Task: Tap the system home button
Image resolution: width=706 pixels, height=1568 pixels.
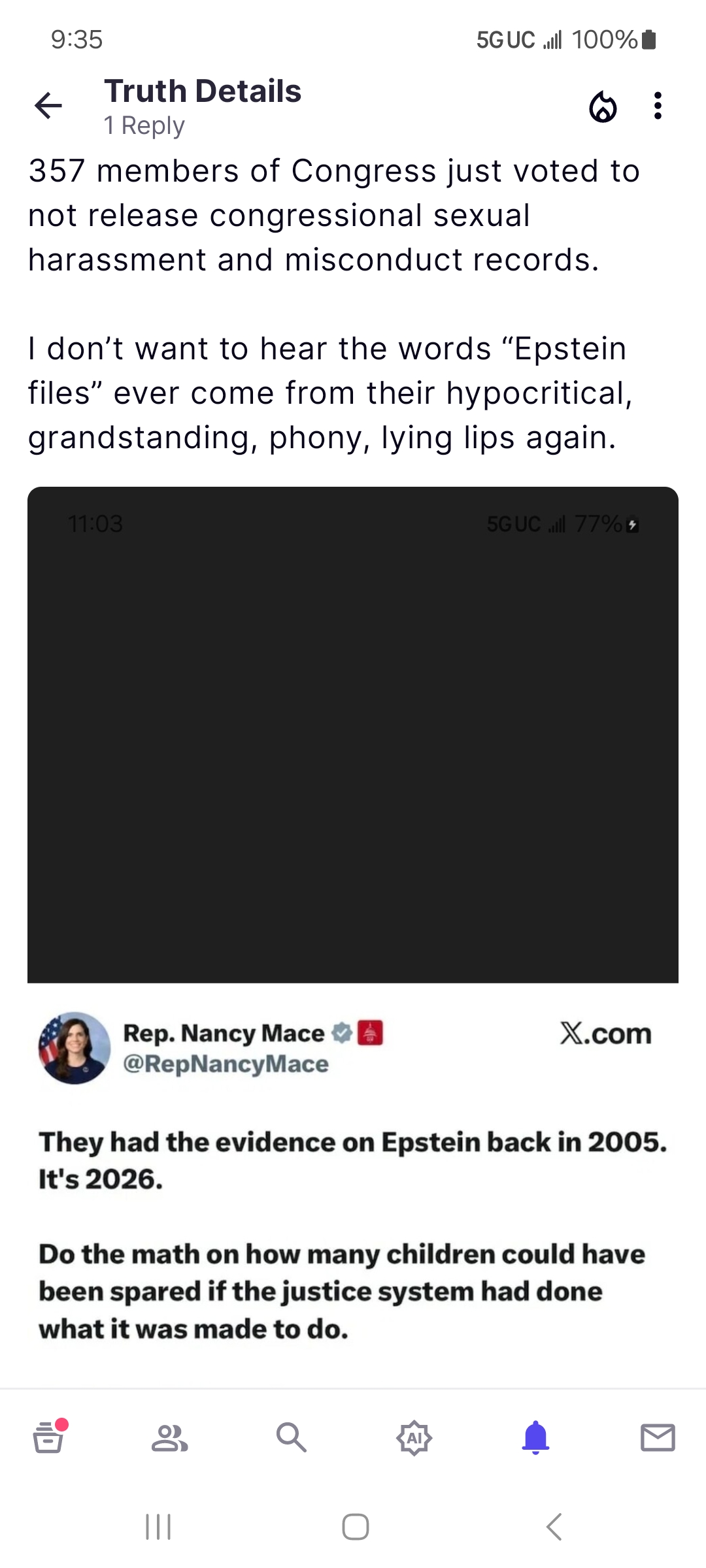Action: (355, 1527)
